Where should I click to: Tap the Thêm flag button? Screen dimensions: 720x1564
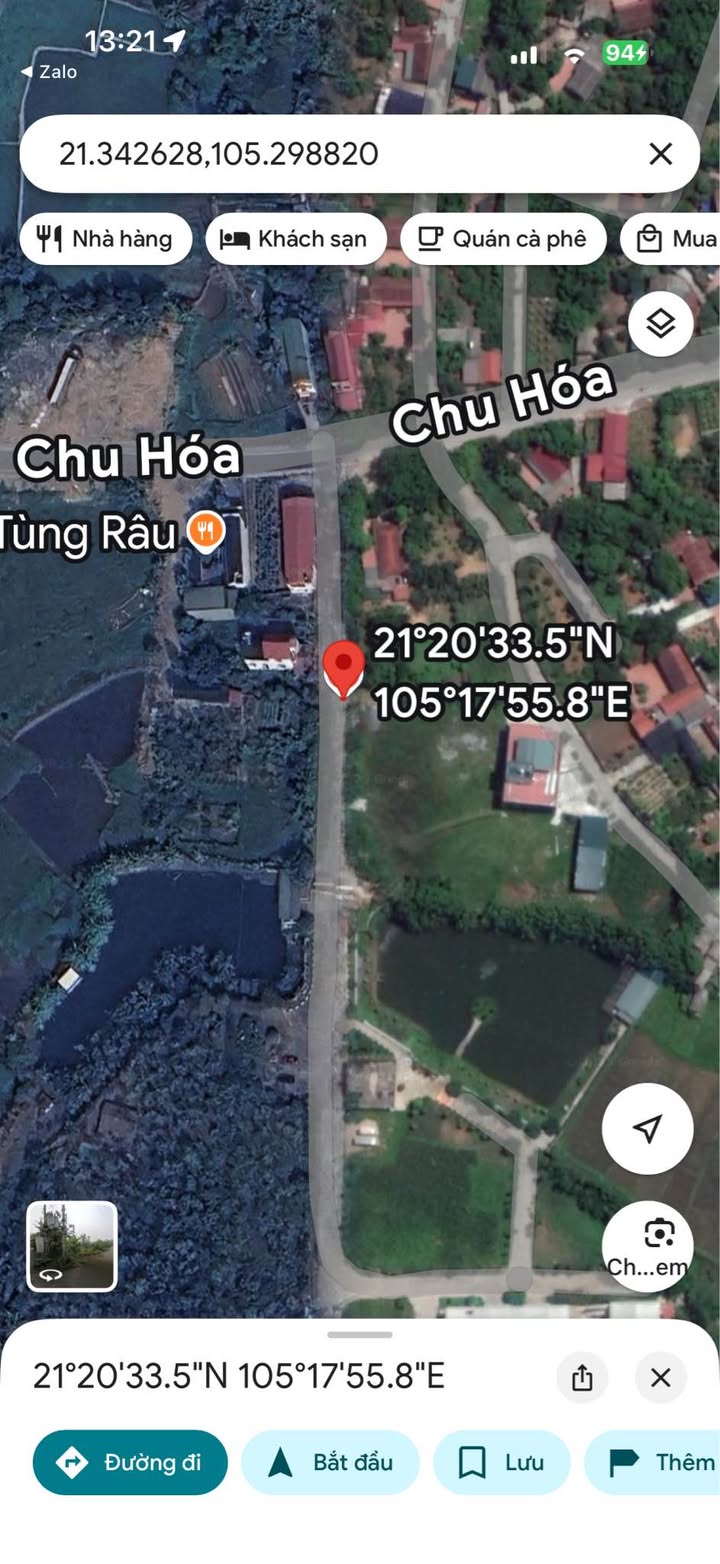click(660, 1463)
